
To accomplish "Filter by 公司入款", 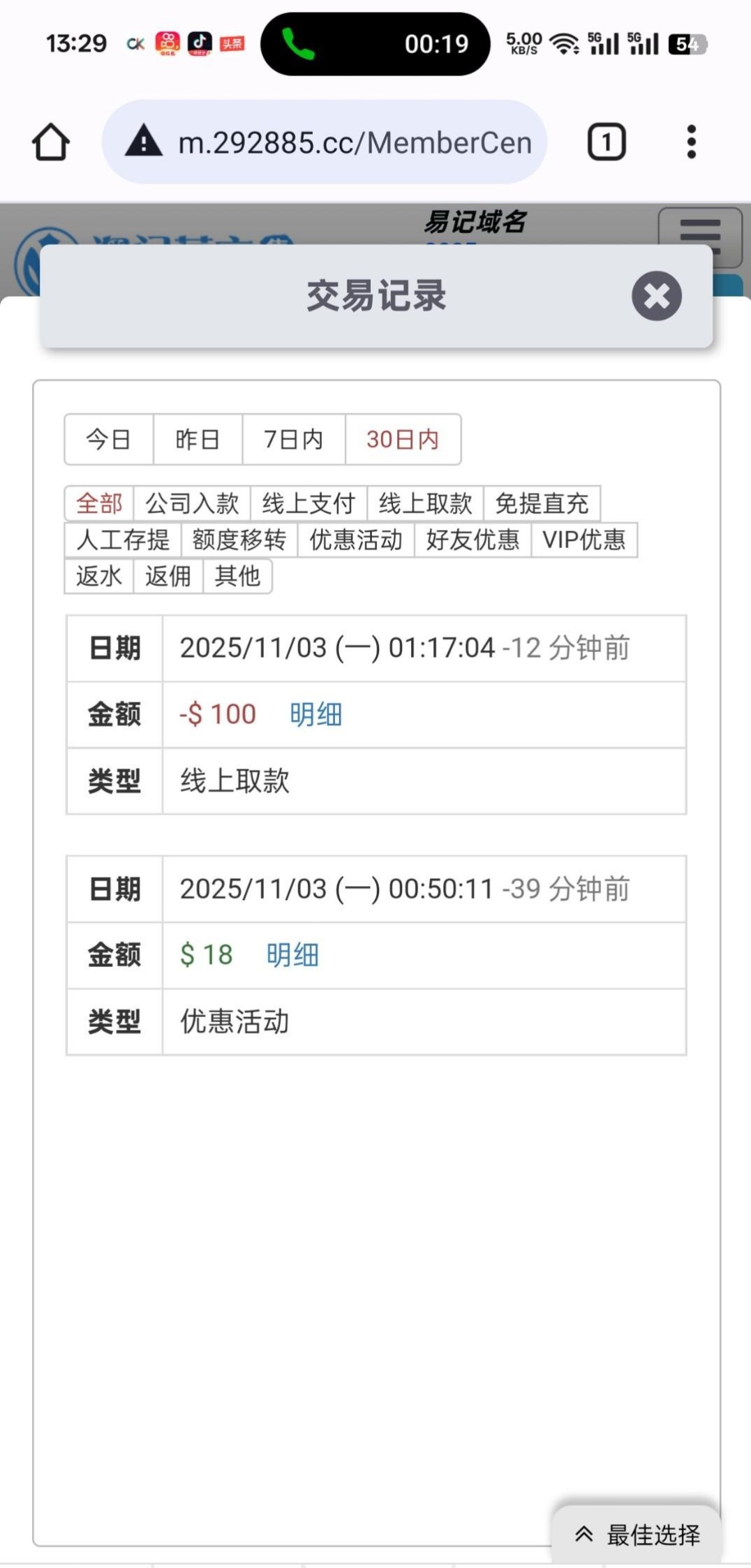I will coord(192,503).
